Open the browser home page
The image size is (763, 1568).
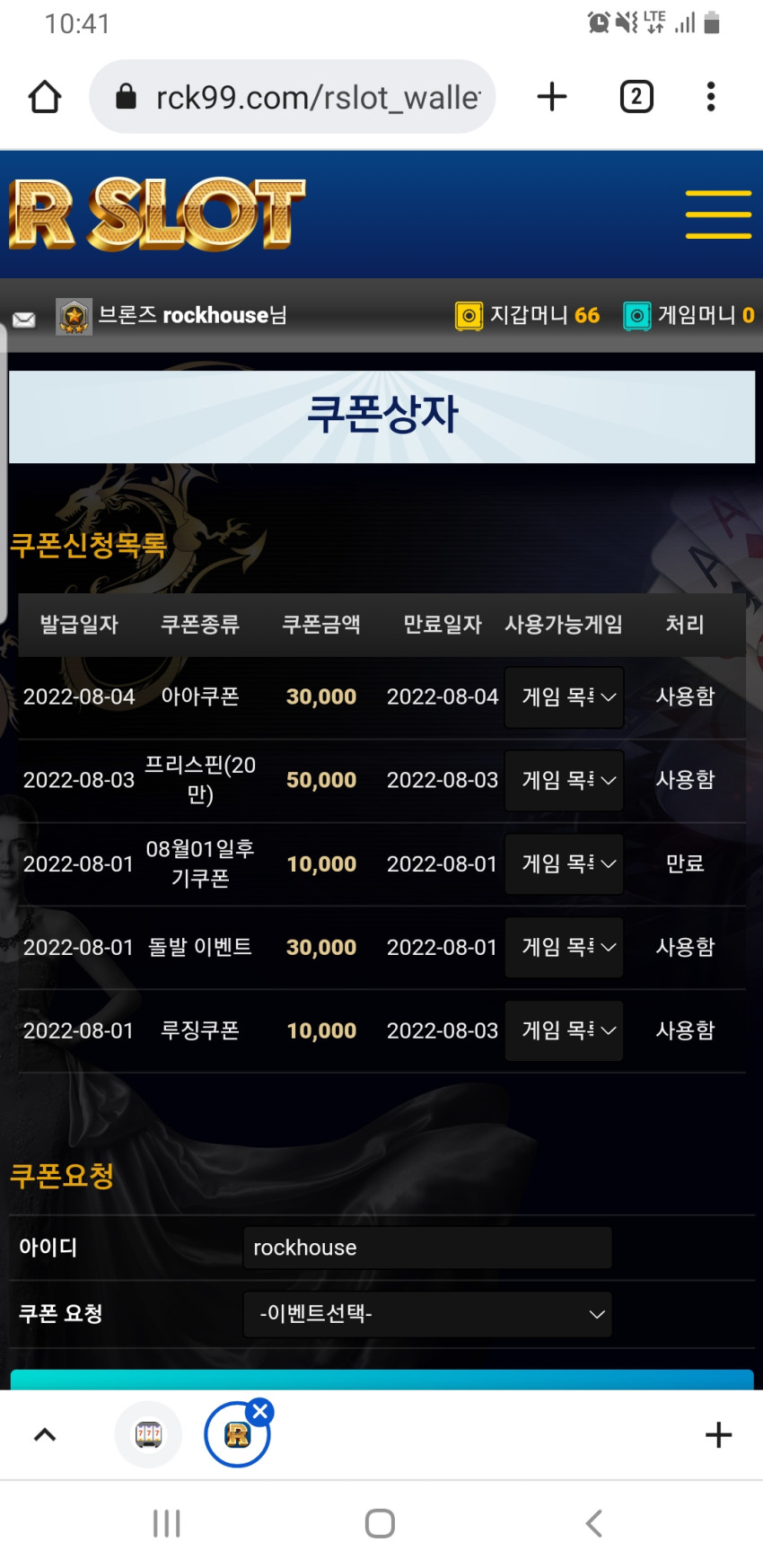click(45, 97)
